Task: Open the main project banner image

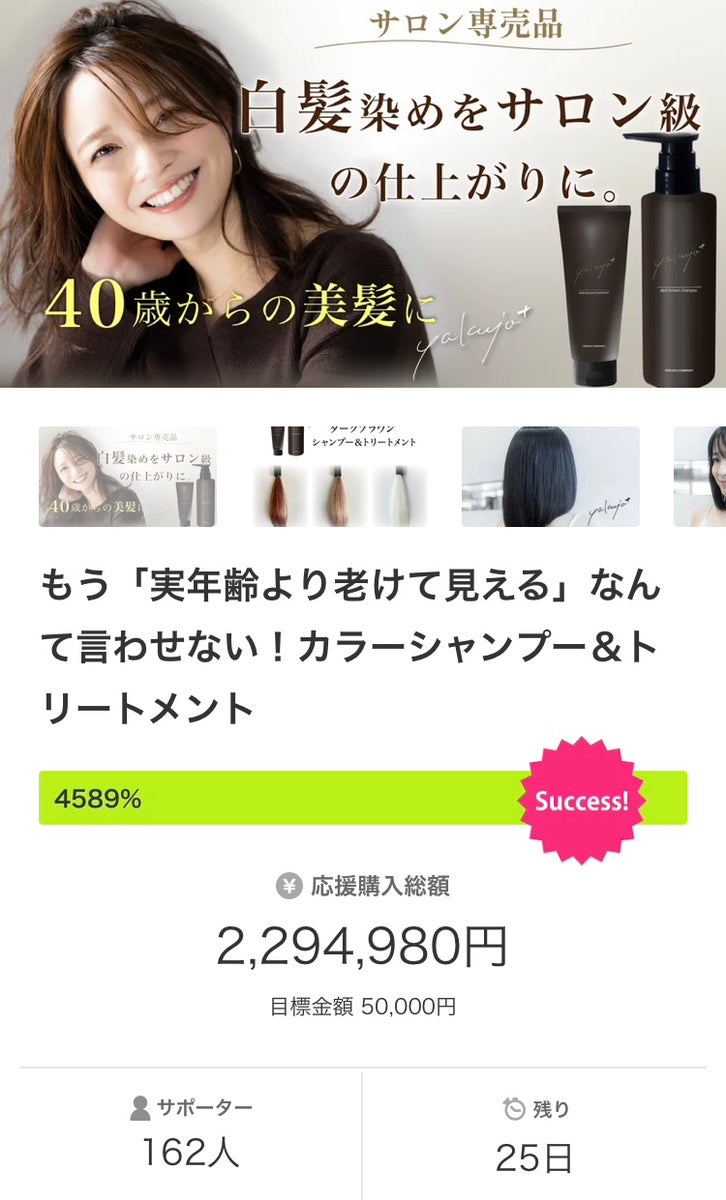Action: tap(363, 194)
